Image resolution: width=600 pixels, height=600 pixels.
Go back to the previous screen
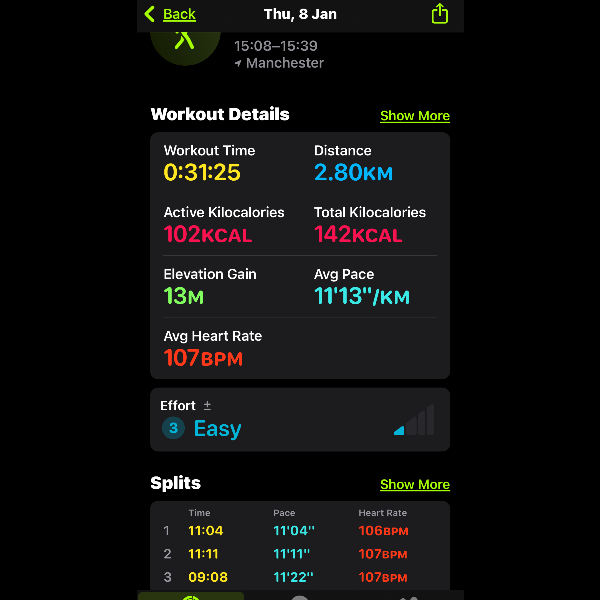(170, 14)
